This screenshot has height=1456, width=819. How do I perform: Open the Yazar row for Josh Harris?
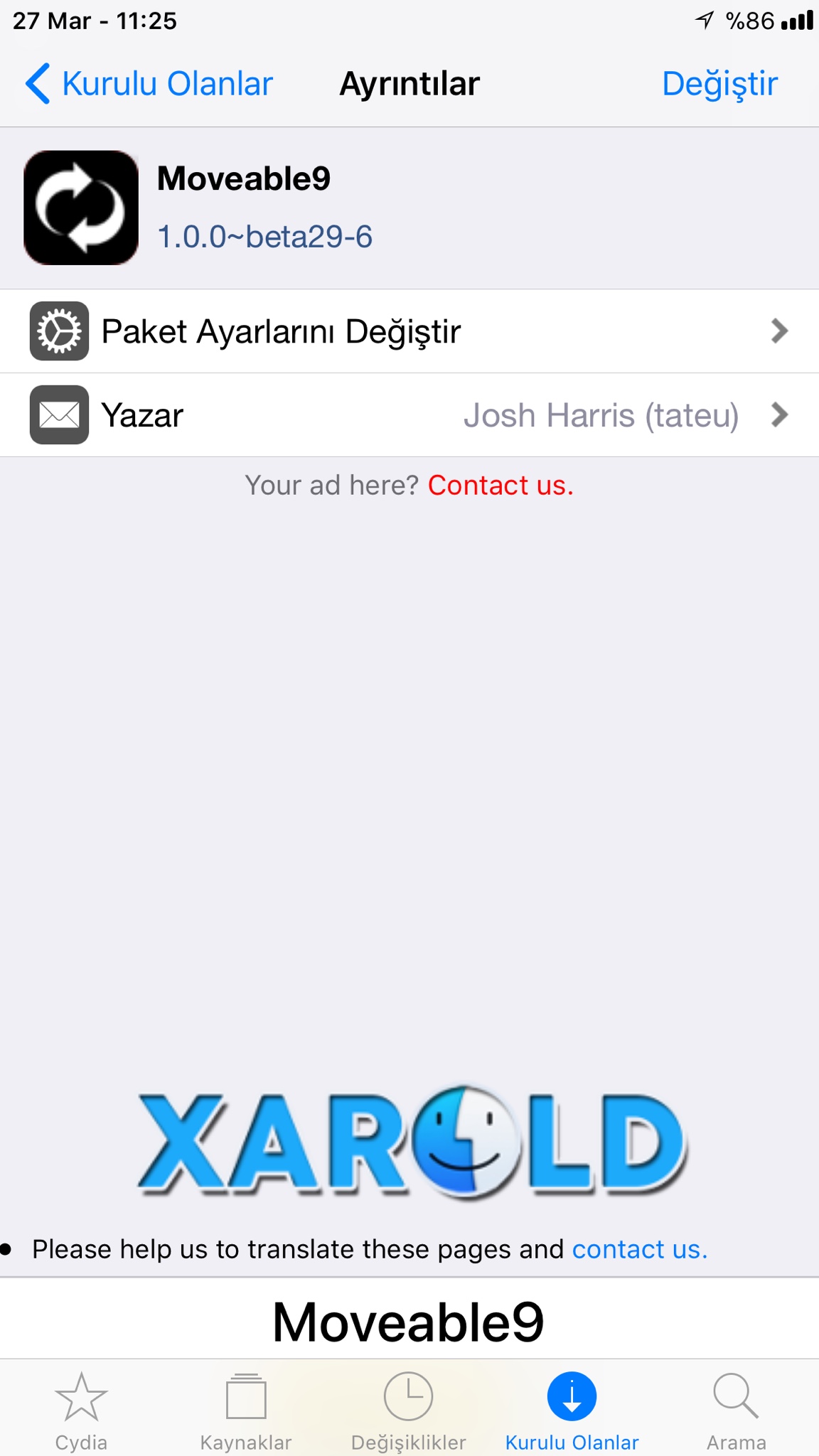[x=409, y=415]
